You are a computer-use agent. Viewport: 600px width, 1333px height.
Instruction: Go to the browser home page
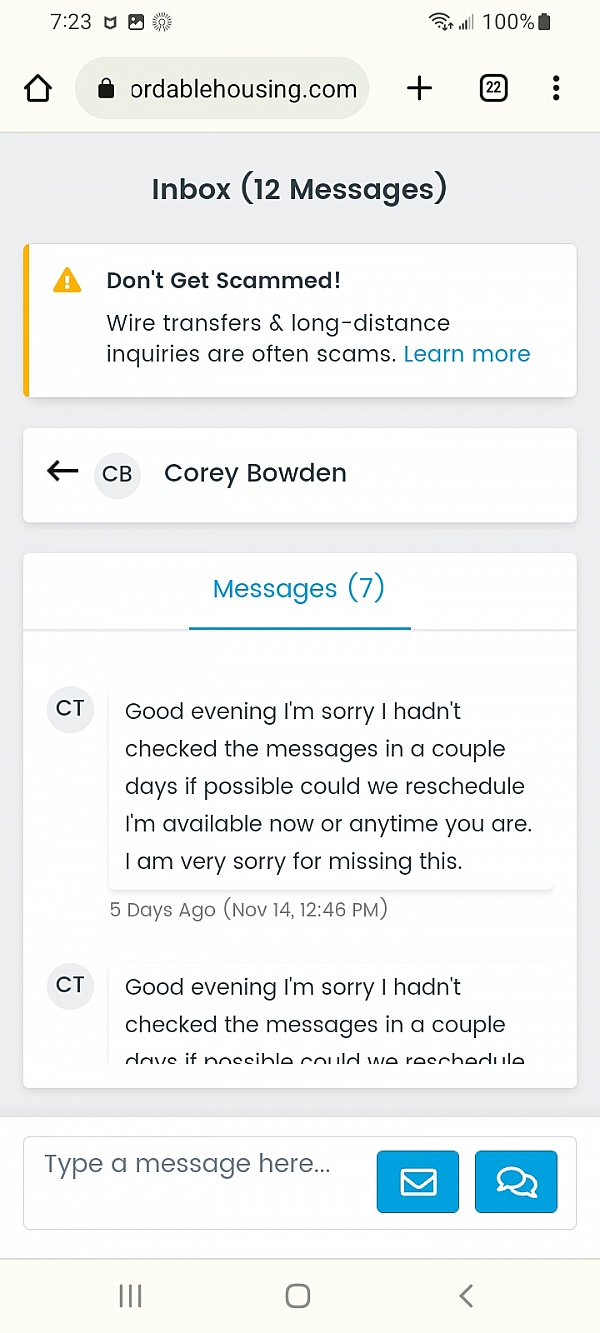click(x=37, y=89)
